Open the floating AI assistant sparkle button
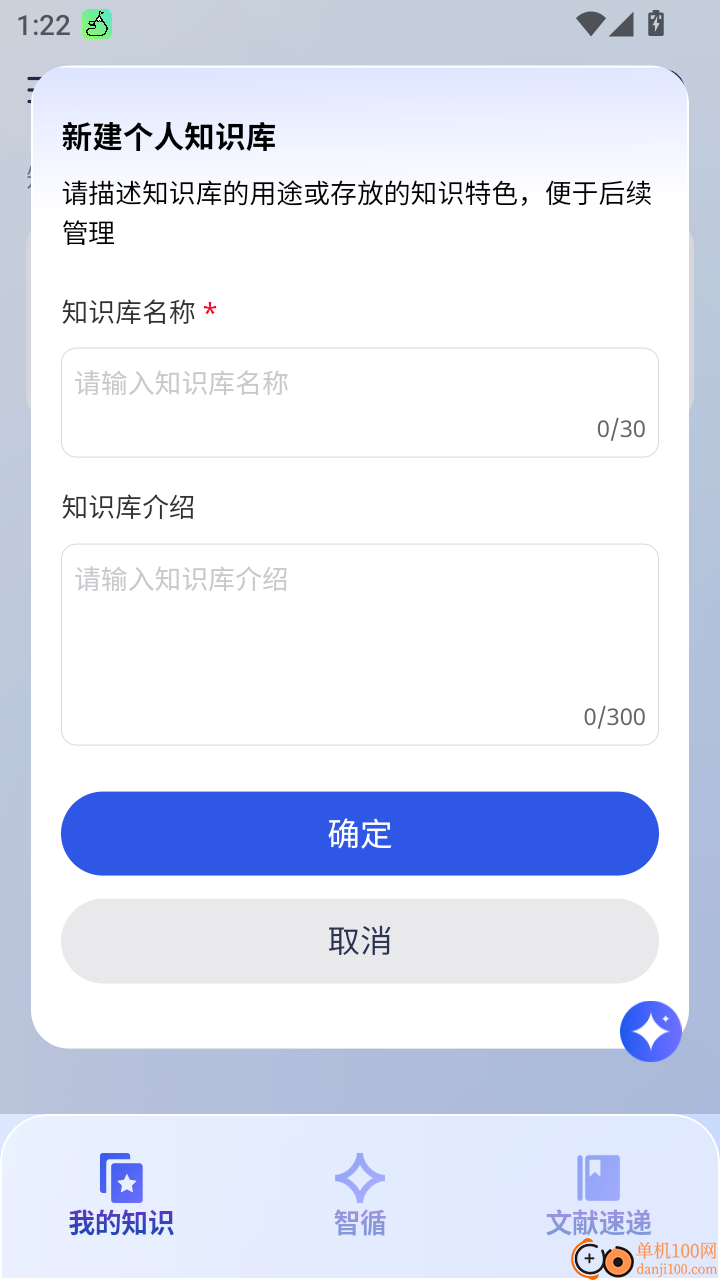Screen dimensions: 720x1280 pyautogui.click(x=651, y=1031)
